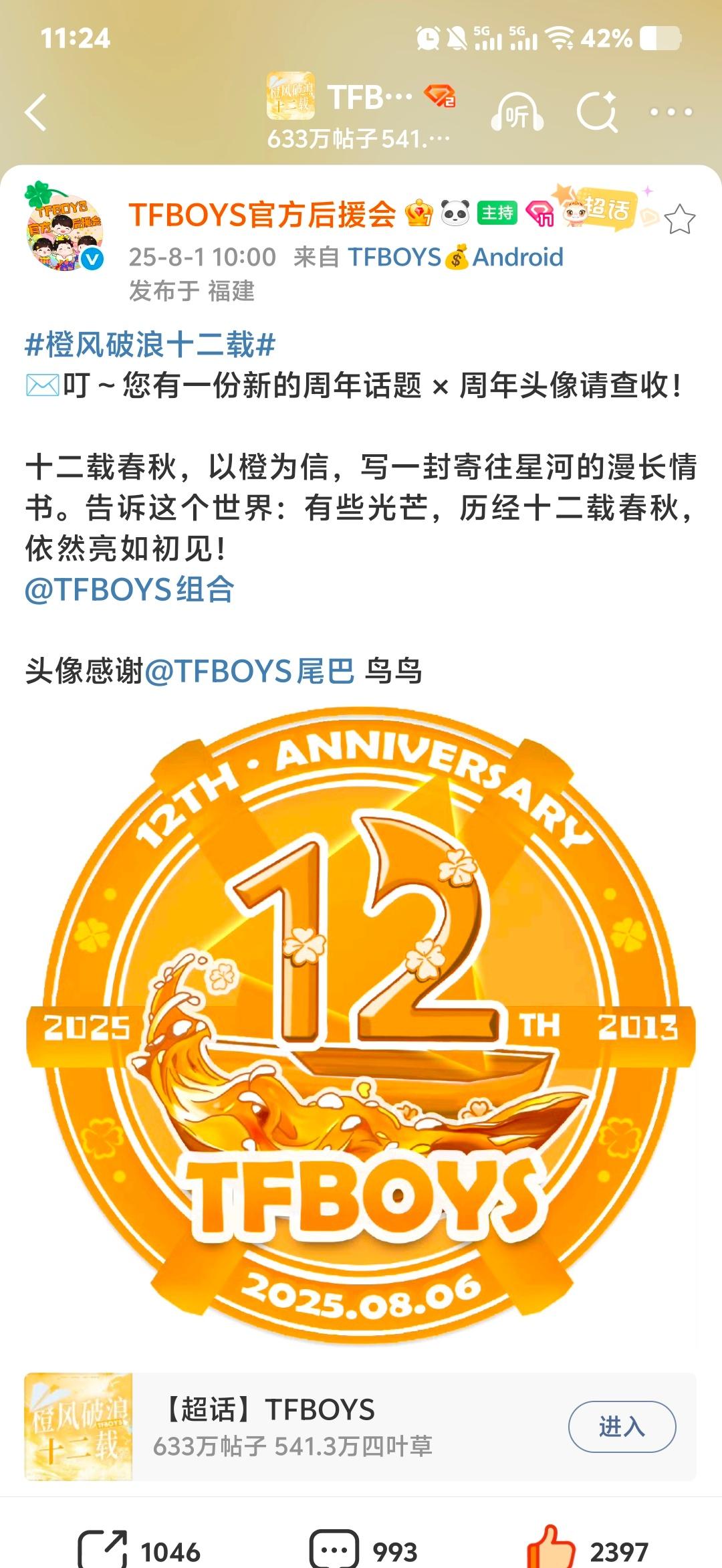Image resolution: width=722 pixels, height=1568 pixels.
Task: Open the three-dot overflow menu
Action: coord(672,112)
